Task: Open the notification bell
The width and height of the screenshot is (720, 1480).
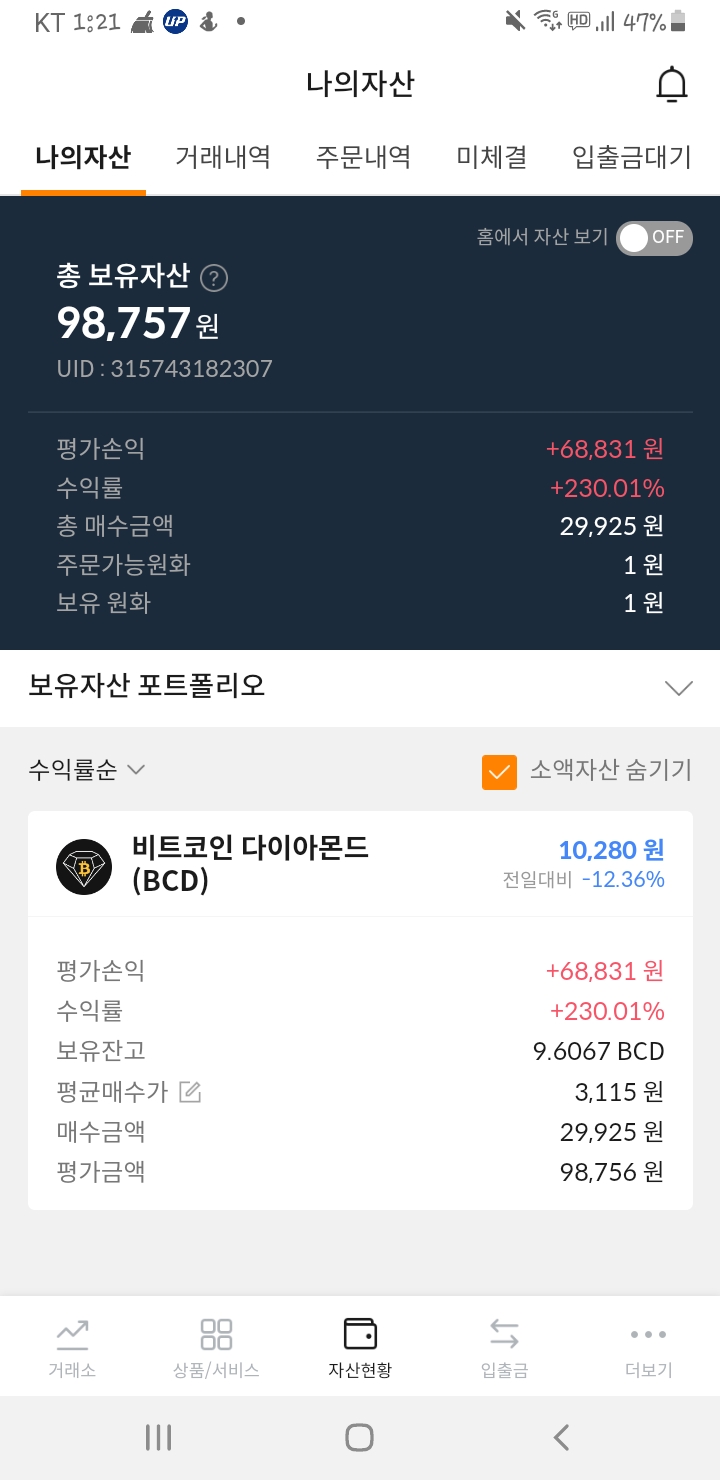Action: 671,85
